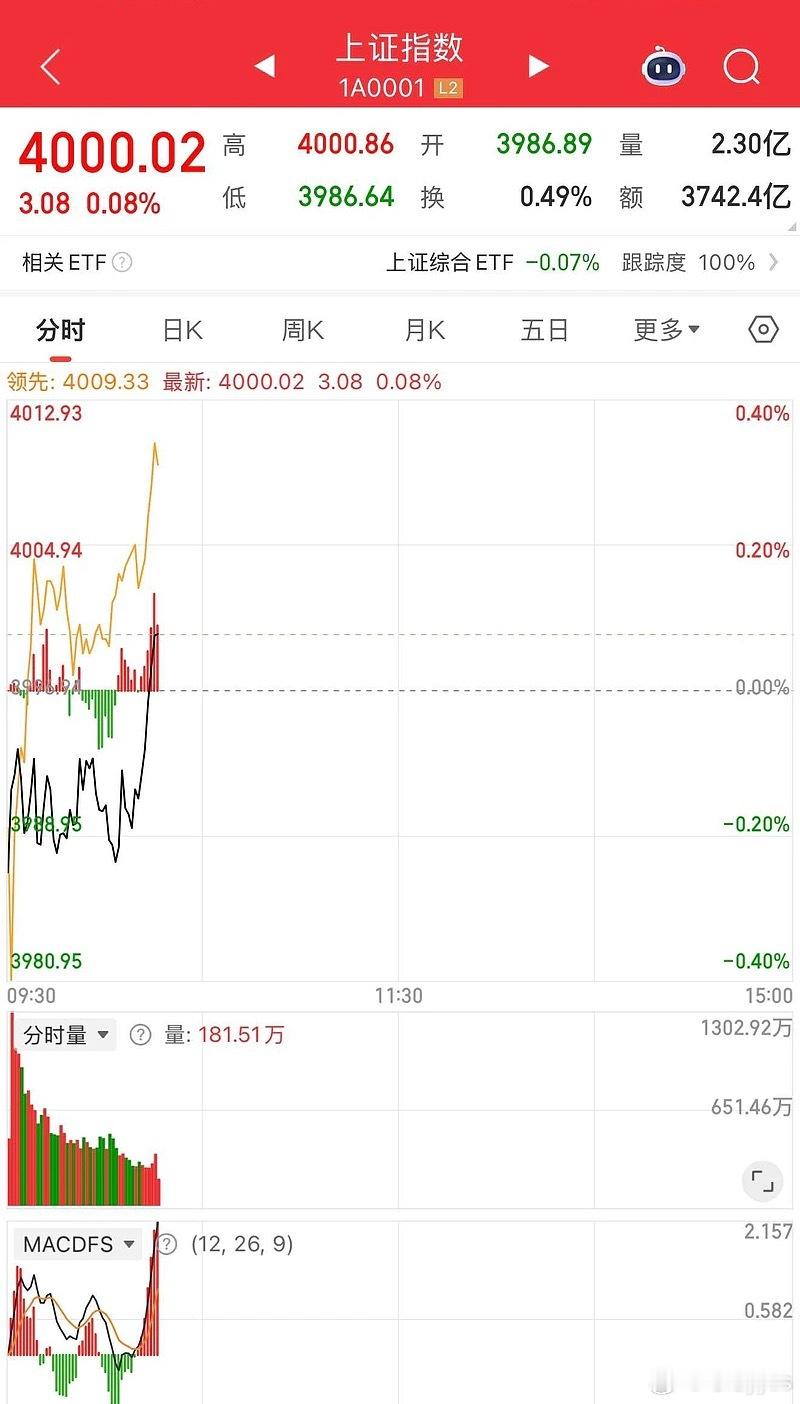Open the 分时量 indicator dropdown
Image resolution: width=800 pixels, height=1404 pixels.
(65, 1035)
